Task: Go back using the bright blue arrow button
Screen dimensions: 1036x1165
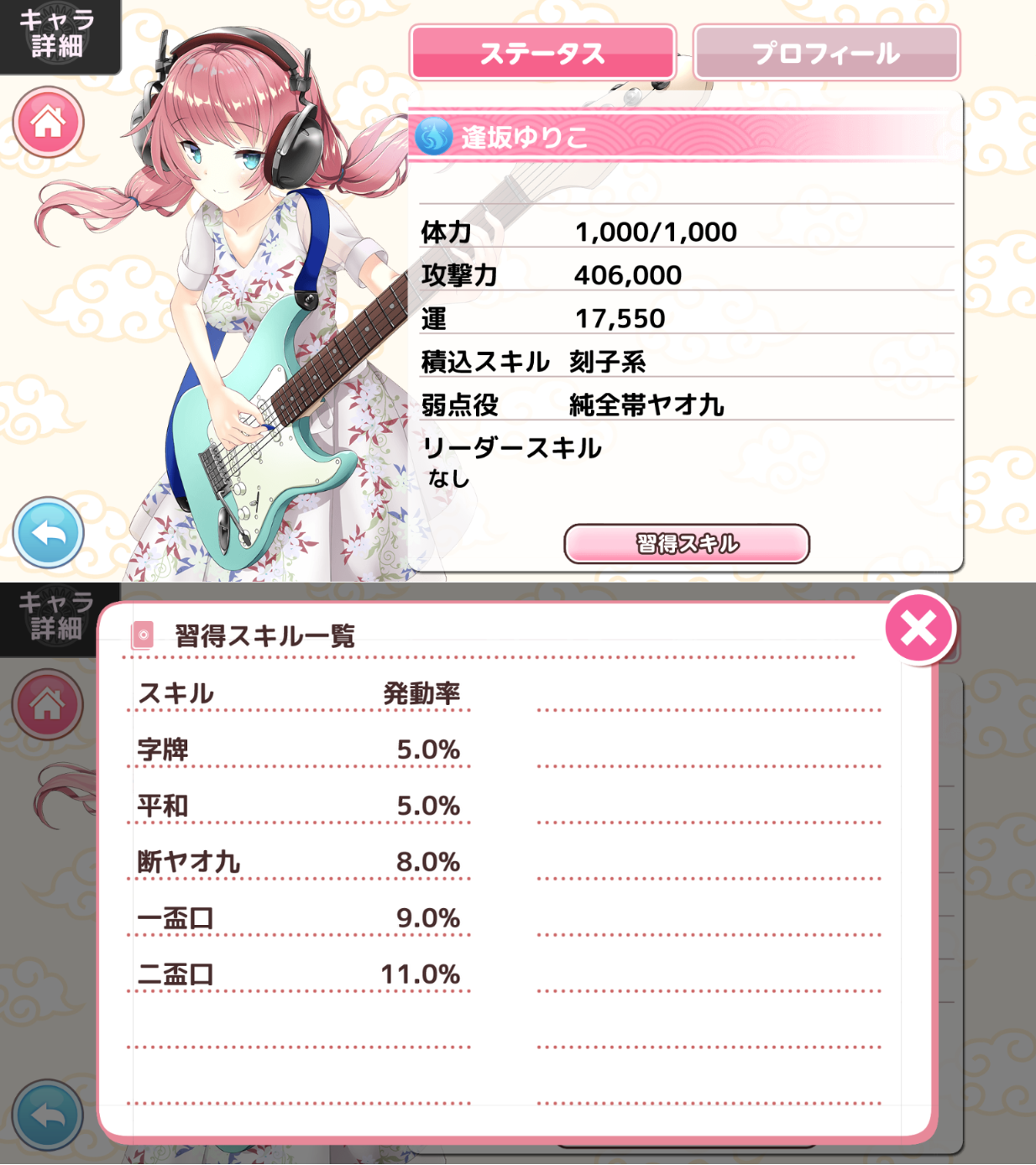Action: click(48, 532)
